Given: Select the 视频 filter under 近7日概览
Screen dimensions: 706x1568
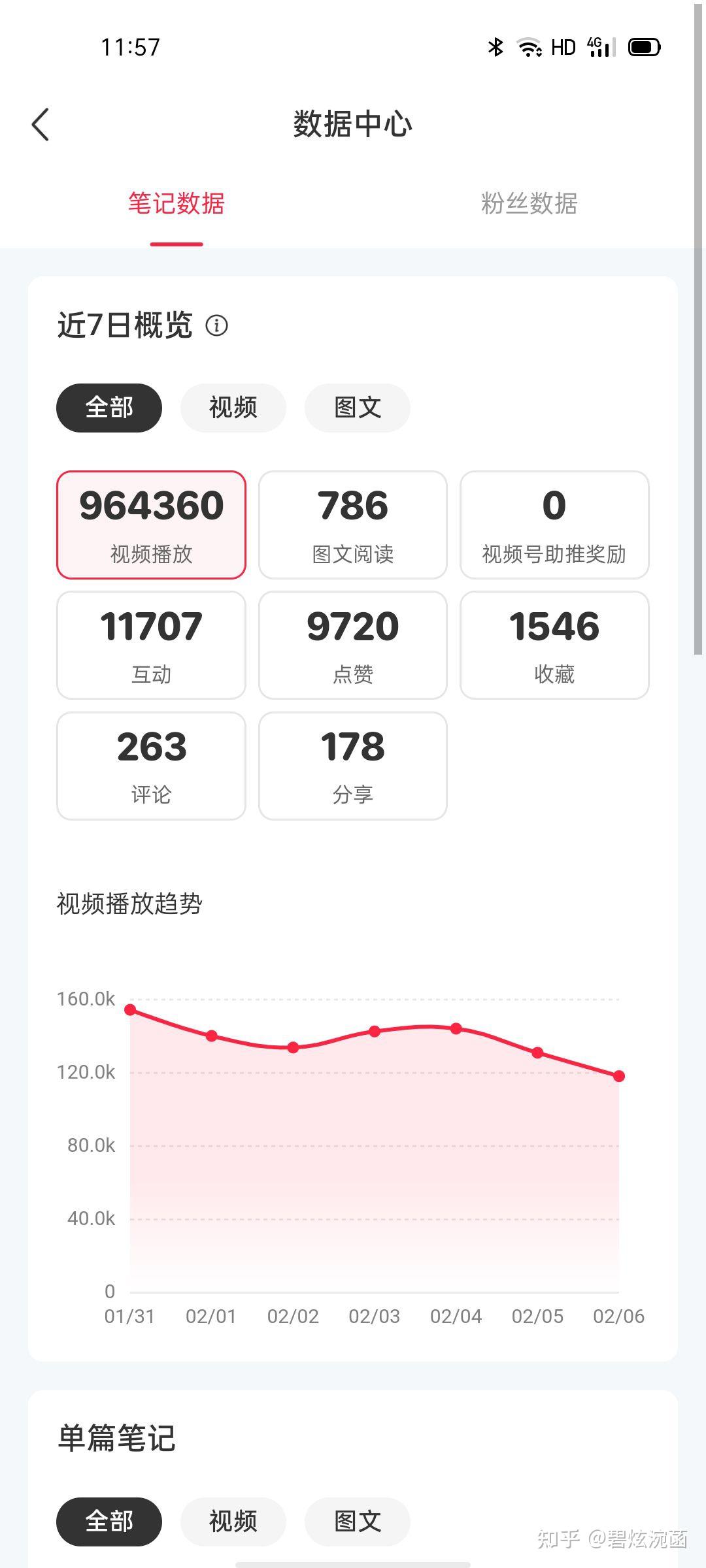Looking at the screenshot, I should 233,408.
